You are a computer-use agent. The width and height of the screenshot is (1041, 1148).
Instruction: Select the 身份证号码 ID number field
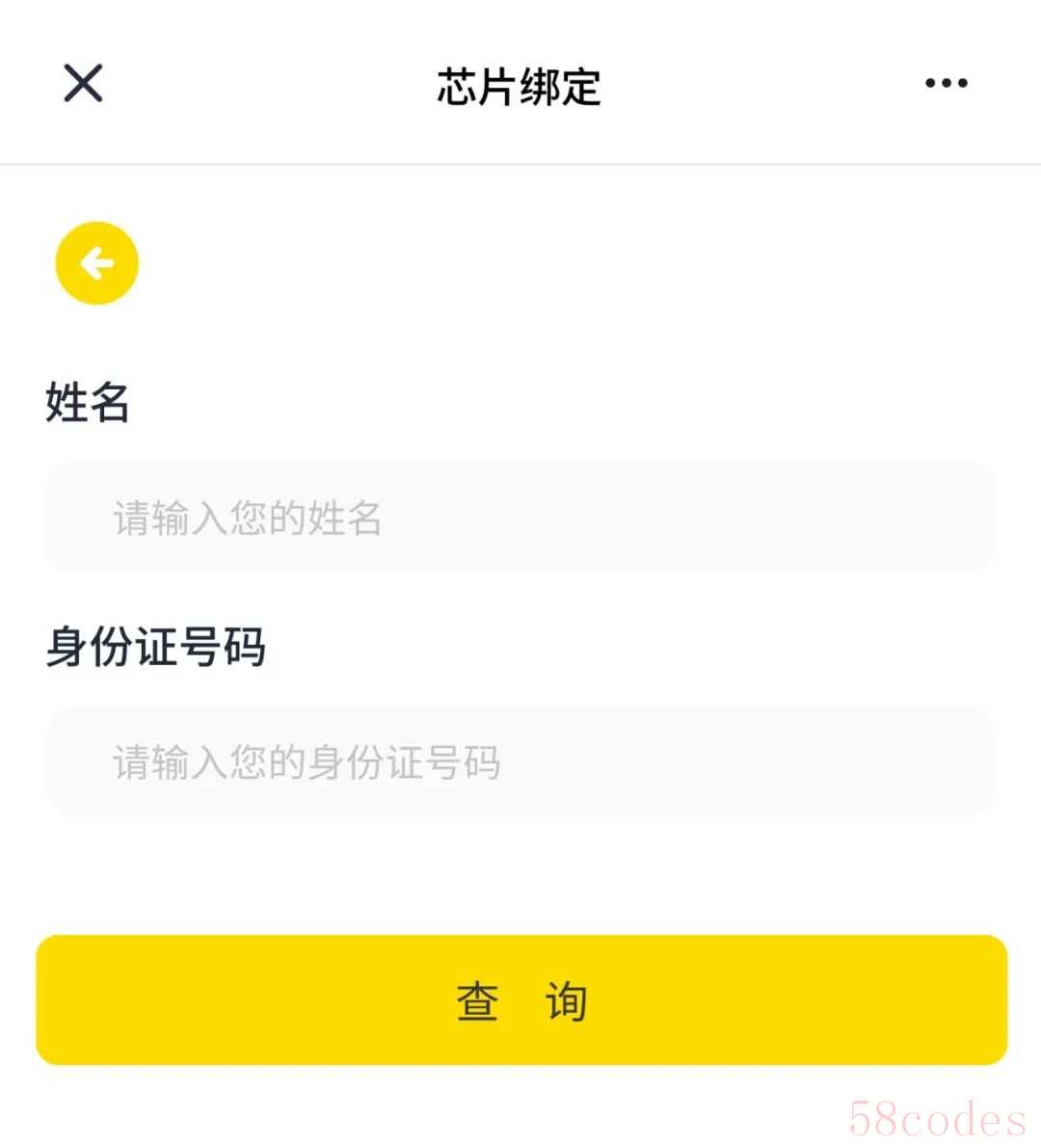click(x=519, y=762)
